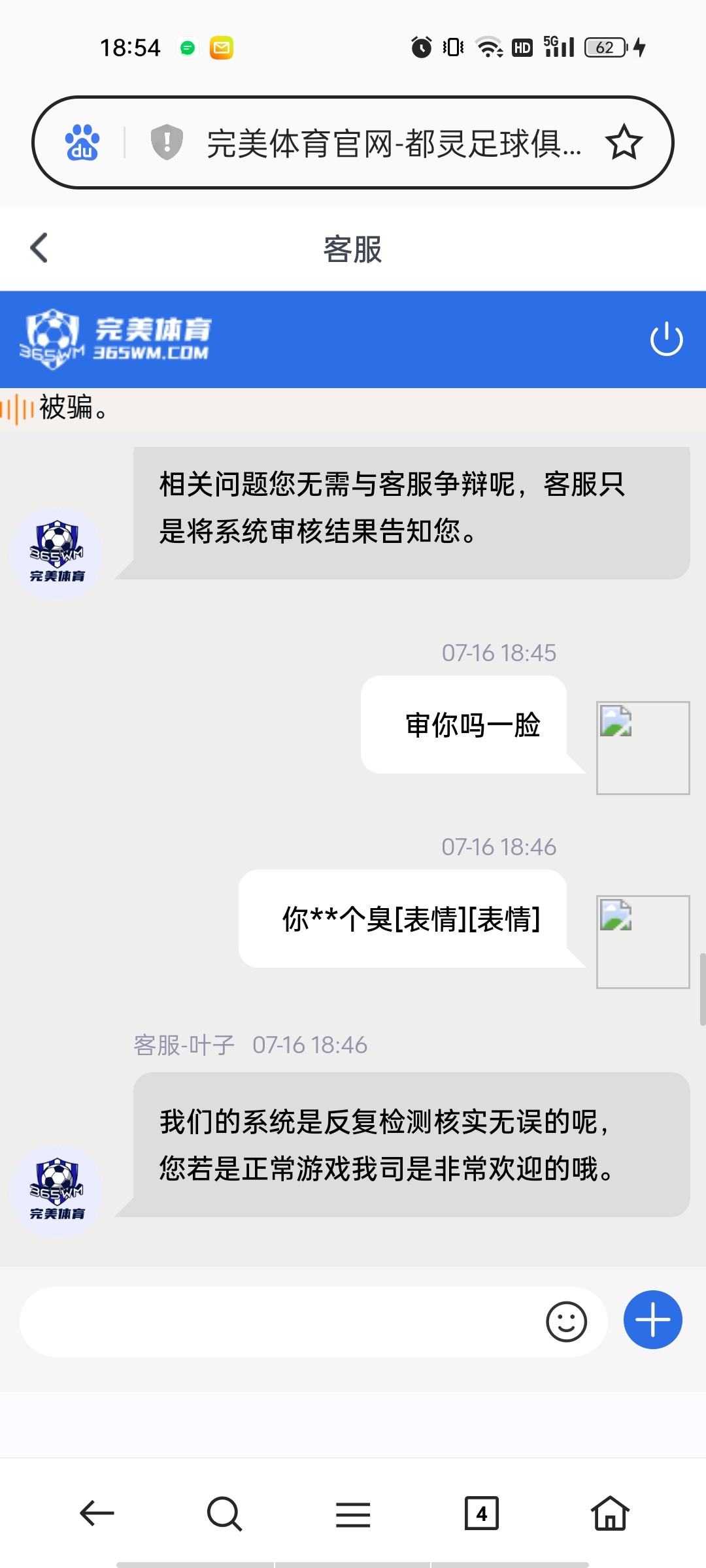706x1568 pixels.
Task: Bookmark this page with the star
Action: pyautogui.click(x=624, y=143)
